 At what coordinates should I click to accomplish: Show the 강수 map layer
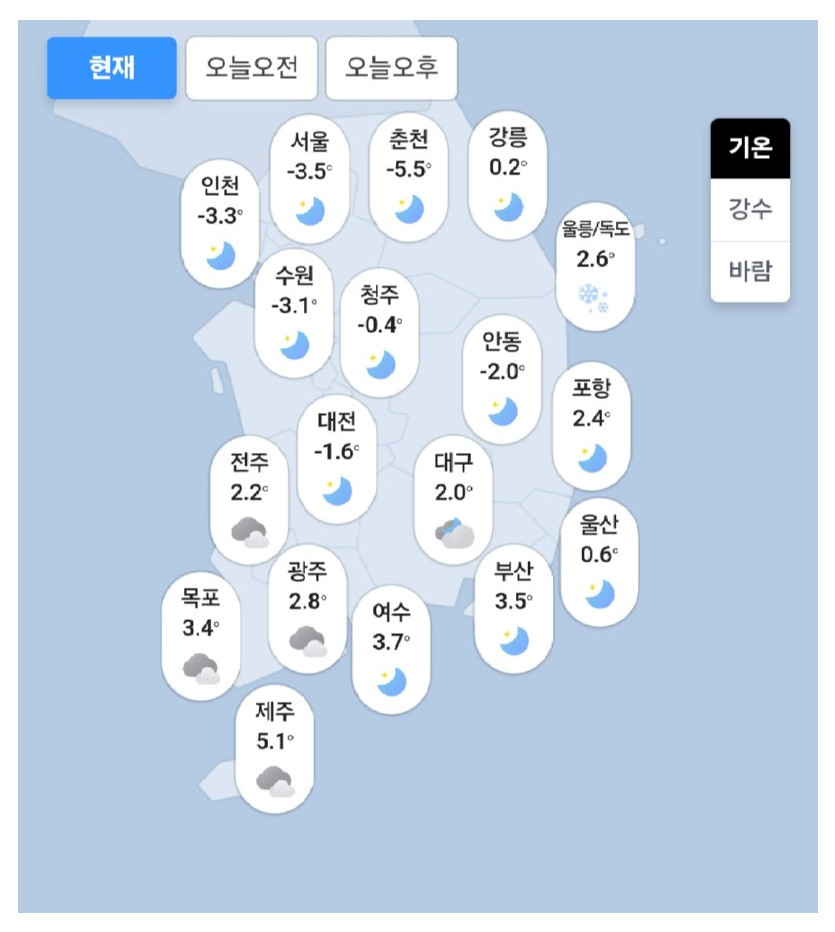point(750,210)
